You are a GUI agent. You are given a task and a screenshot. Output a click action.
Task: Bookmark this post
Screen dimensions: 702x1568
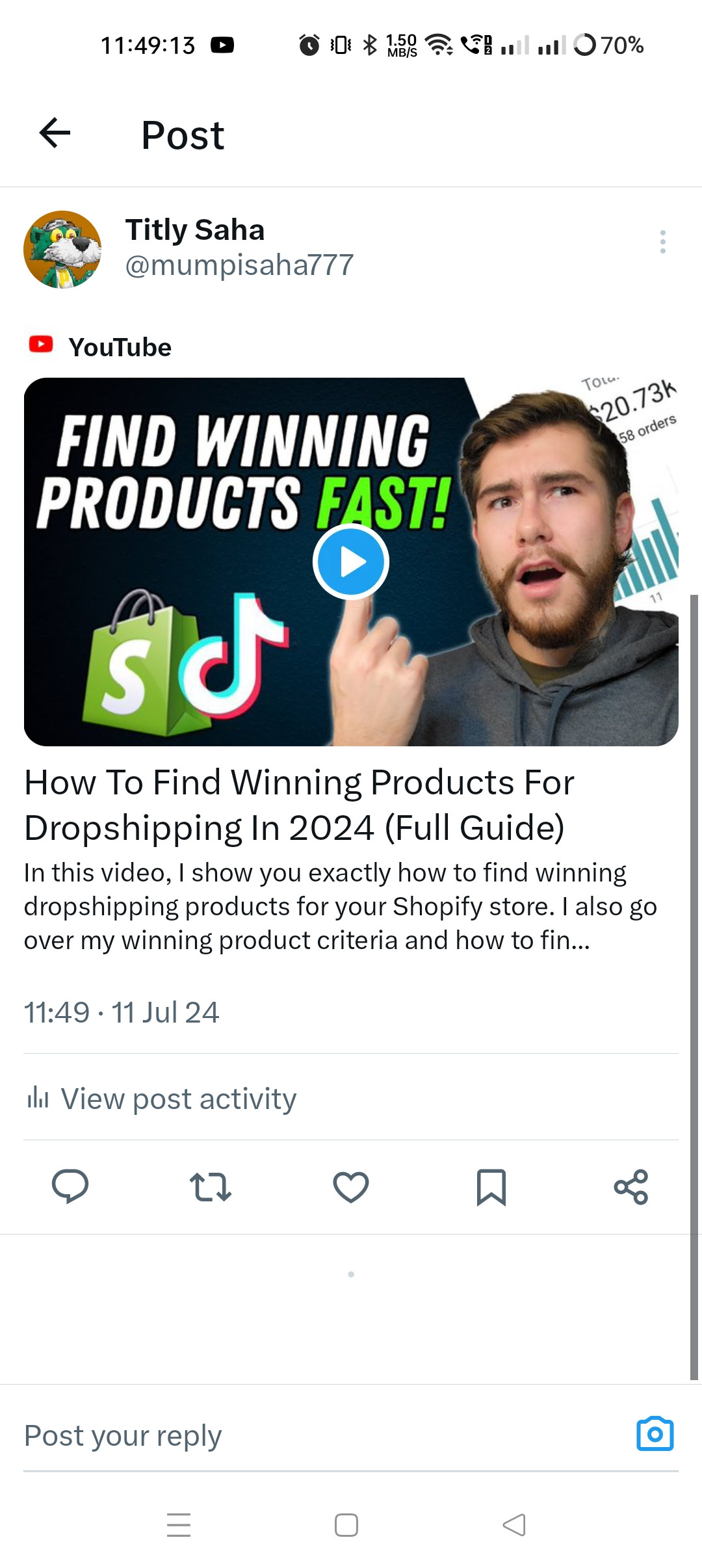click(491, 1187)
